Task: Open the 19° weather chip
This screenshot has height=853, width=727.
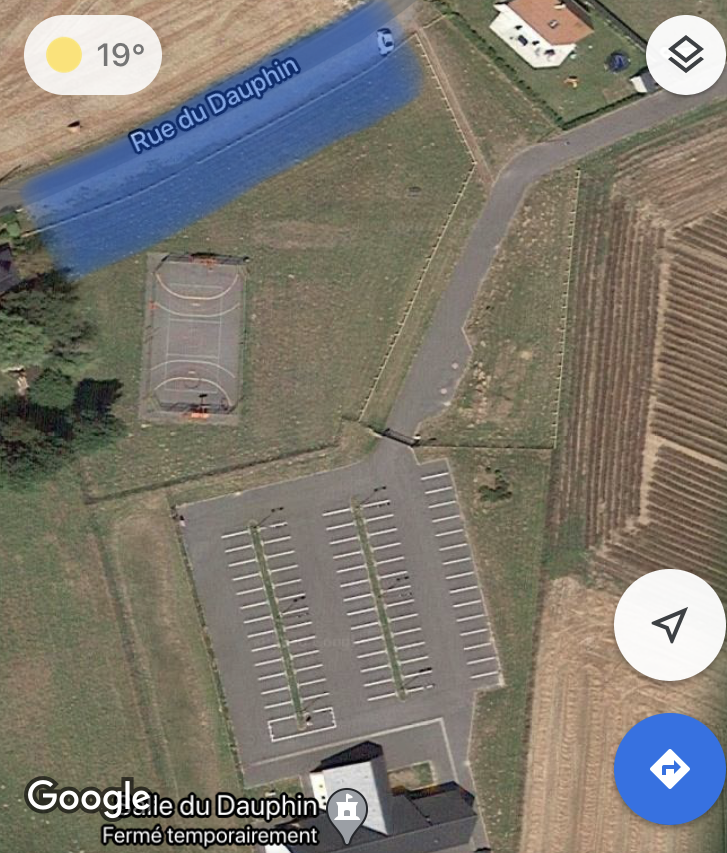Action: pos(93,55)
